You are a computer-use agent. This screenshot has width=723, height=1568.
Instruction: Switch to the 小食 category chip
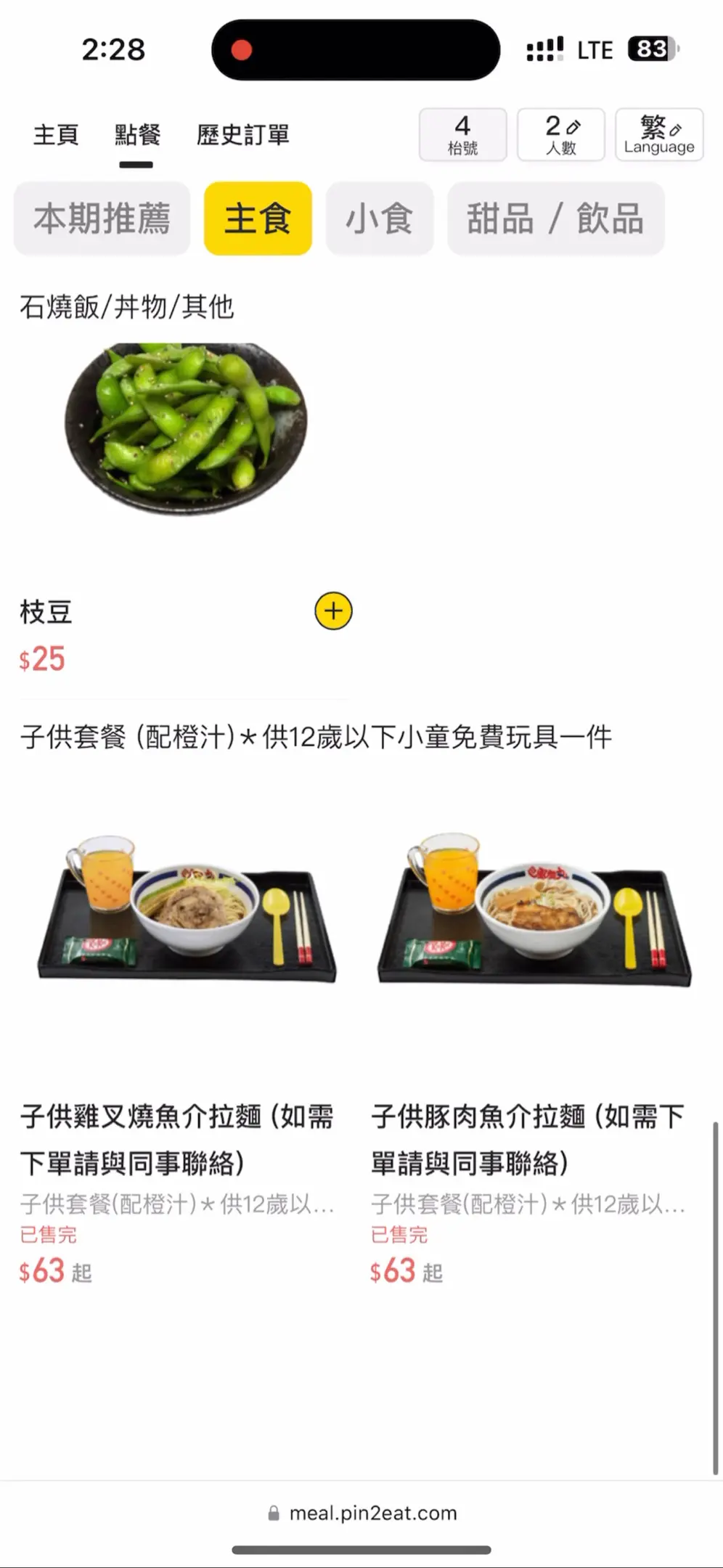point(380,219)
